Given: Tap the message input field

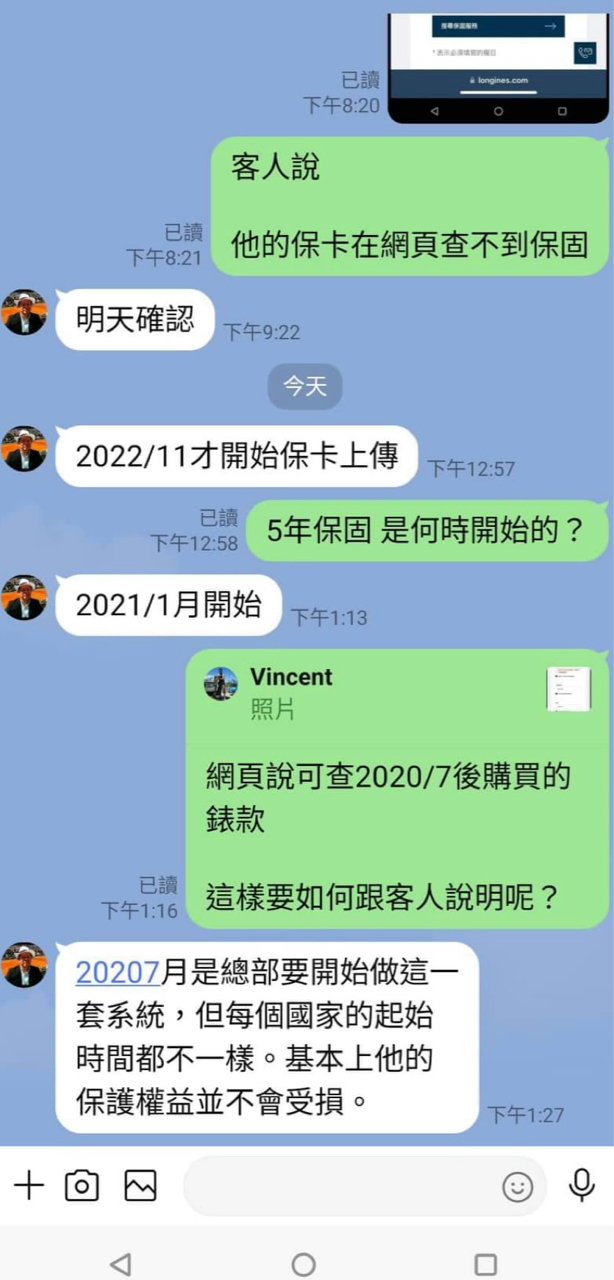Looking at the screenshot, I should [340, 1186].
